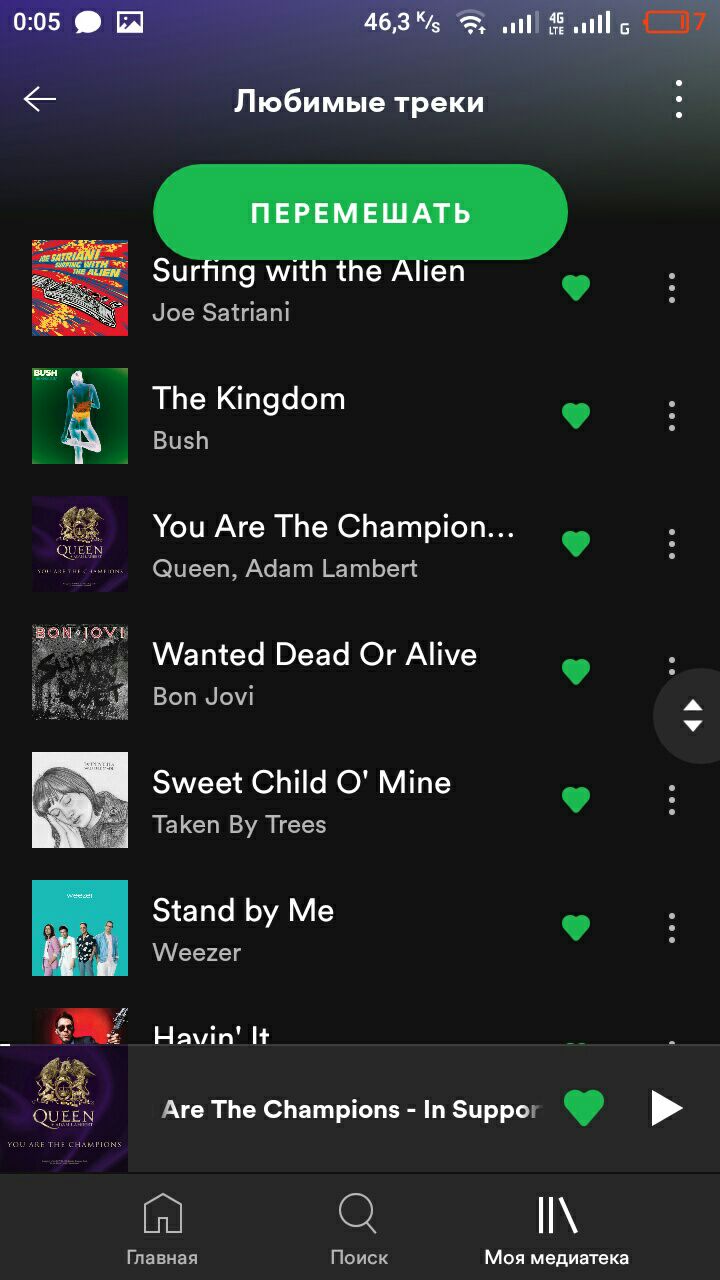Switch to the Главная tab

point(162,1229)
